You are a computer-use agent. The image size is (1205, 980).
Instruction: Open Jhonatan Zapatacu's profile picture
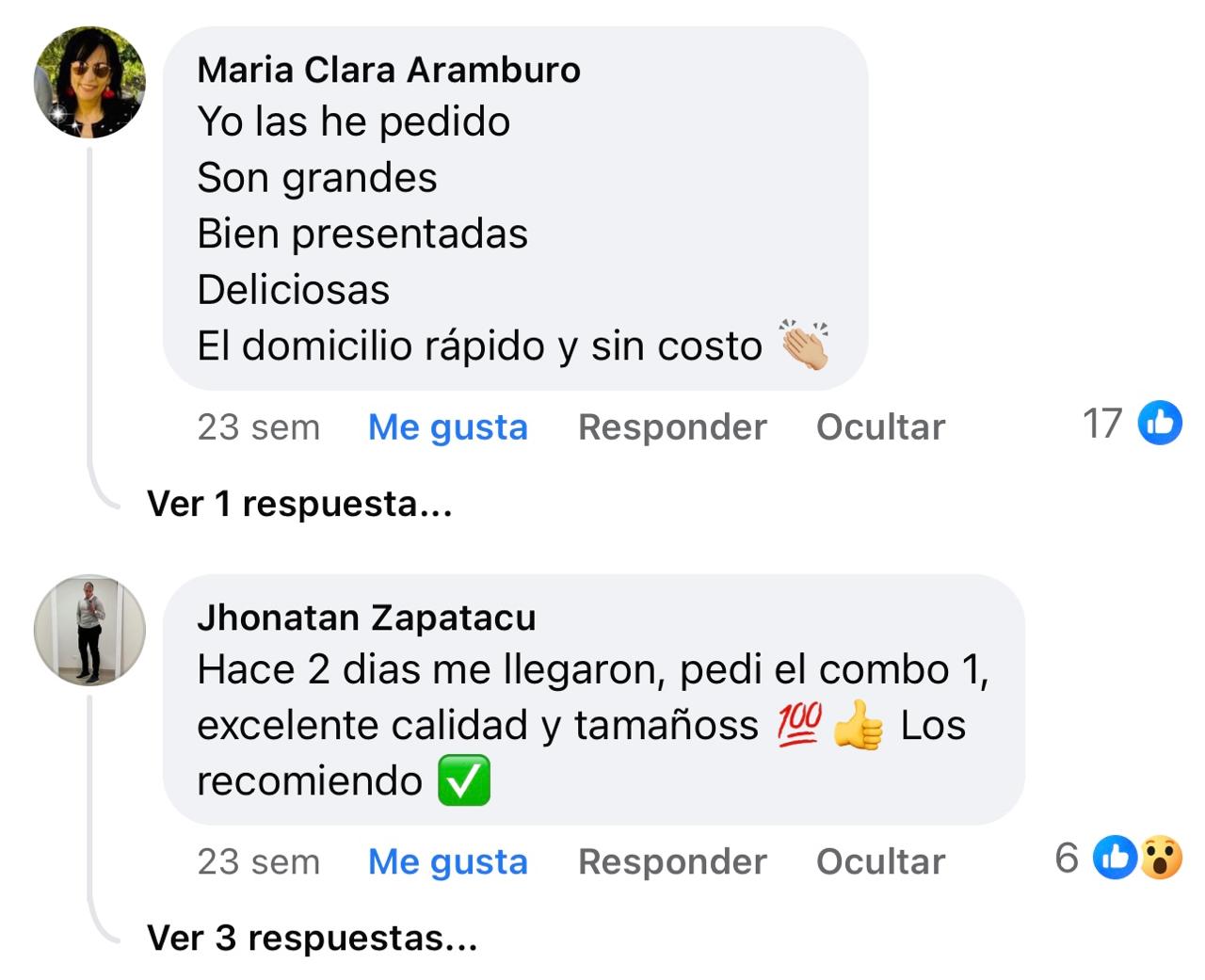90,630
